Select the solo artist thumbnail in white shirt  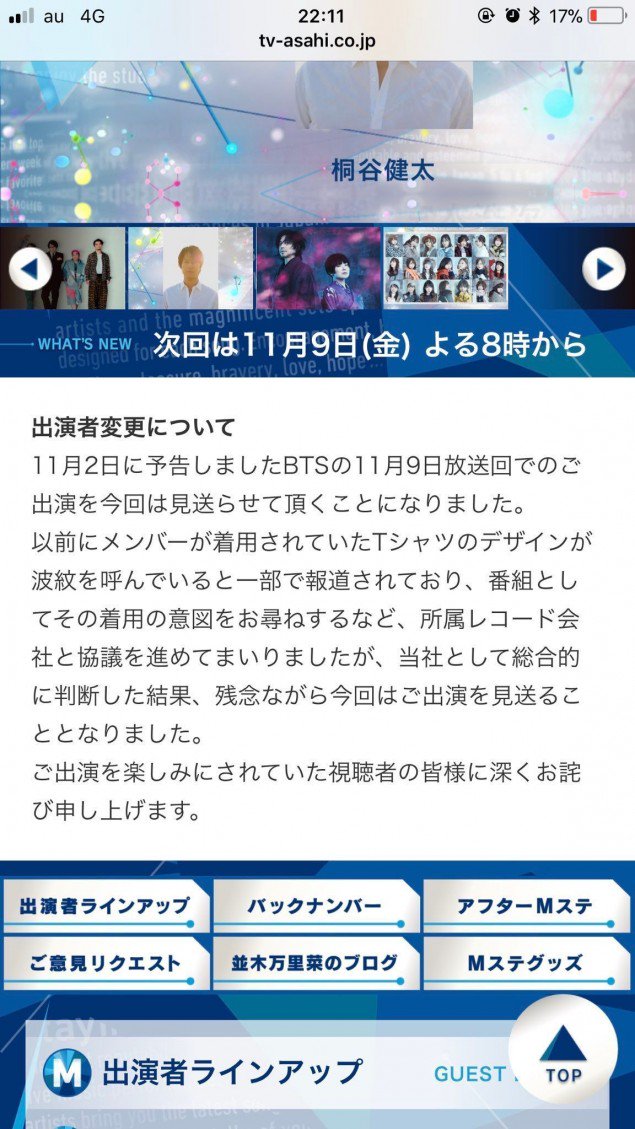190,268
